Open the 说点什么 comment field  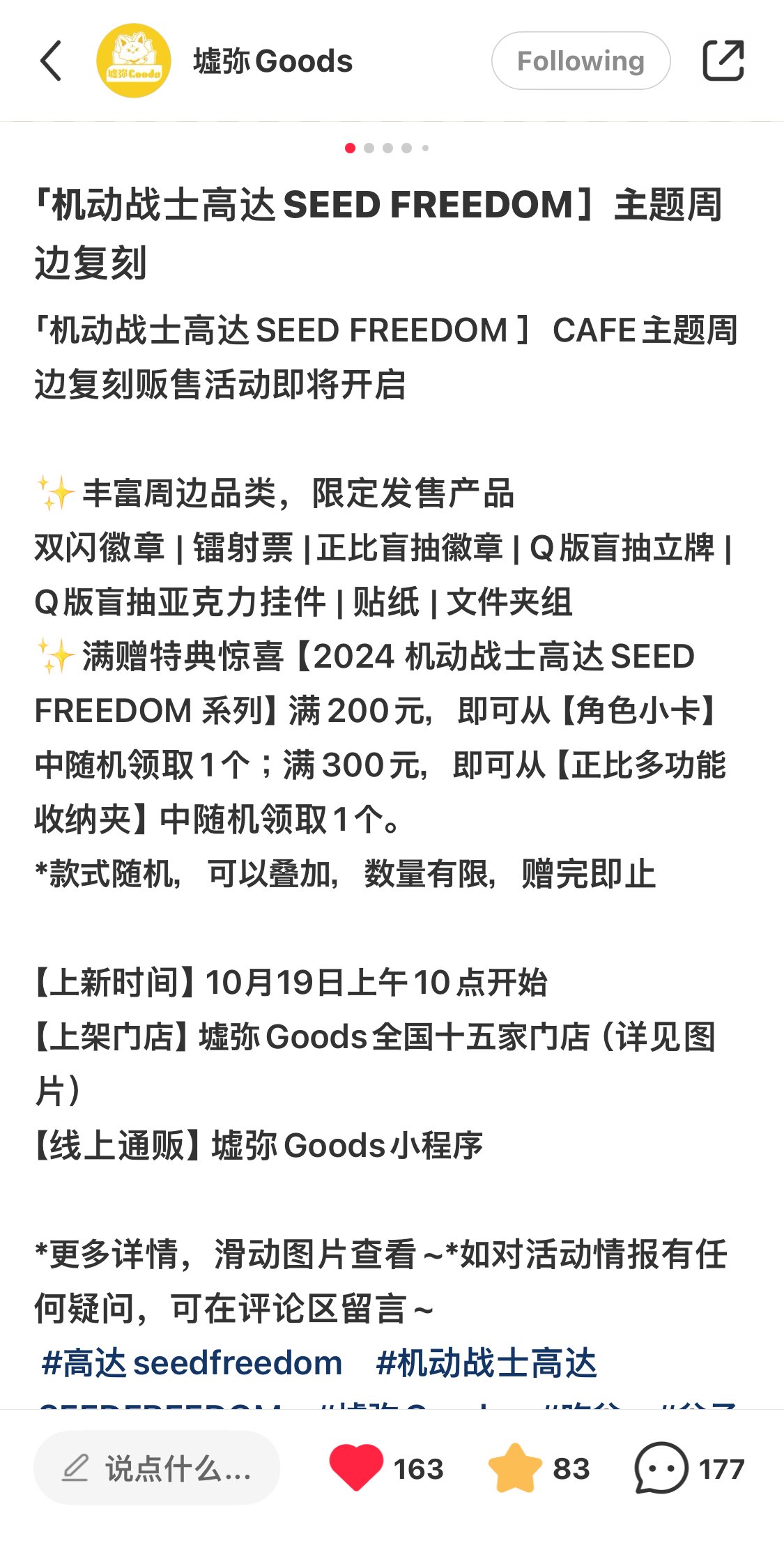click(157, 1468)
